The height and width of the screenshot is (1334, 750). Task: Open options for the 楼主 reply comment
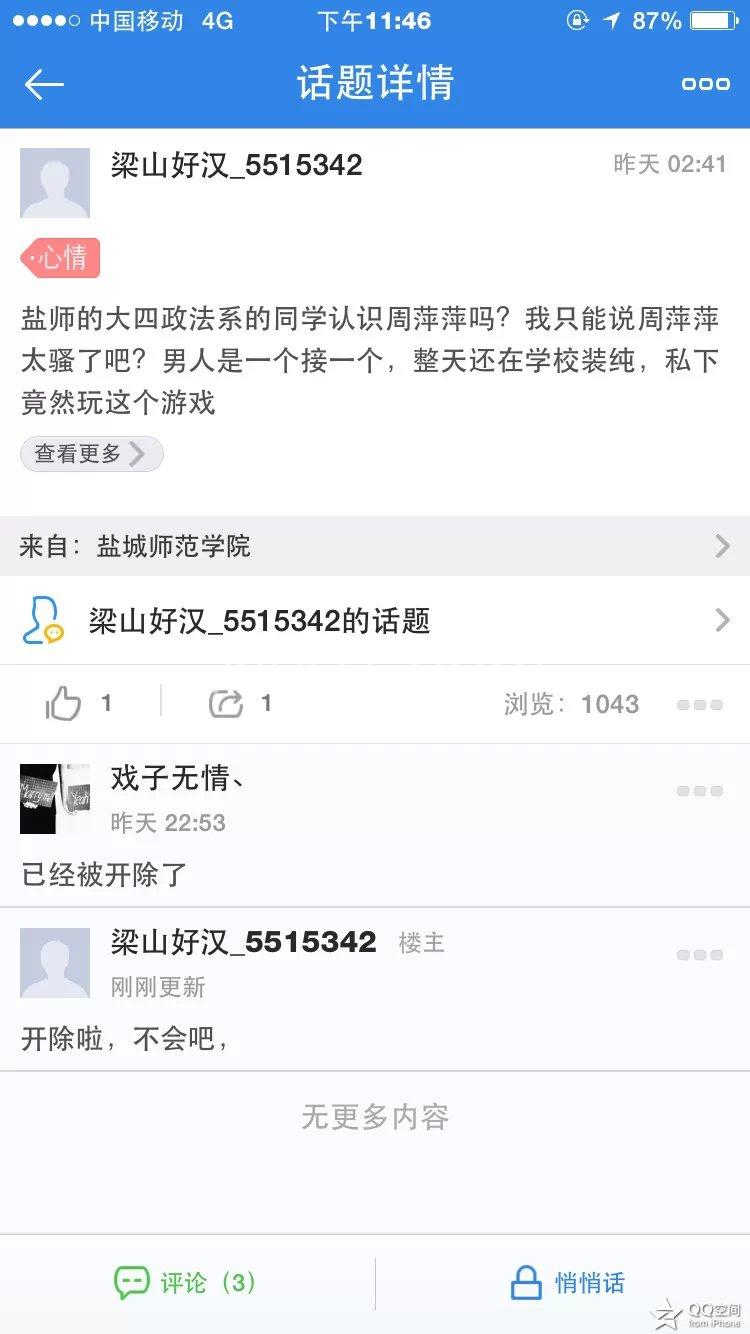[699, 955]
